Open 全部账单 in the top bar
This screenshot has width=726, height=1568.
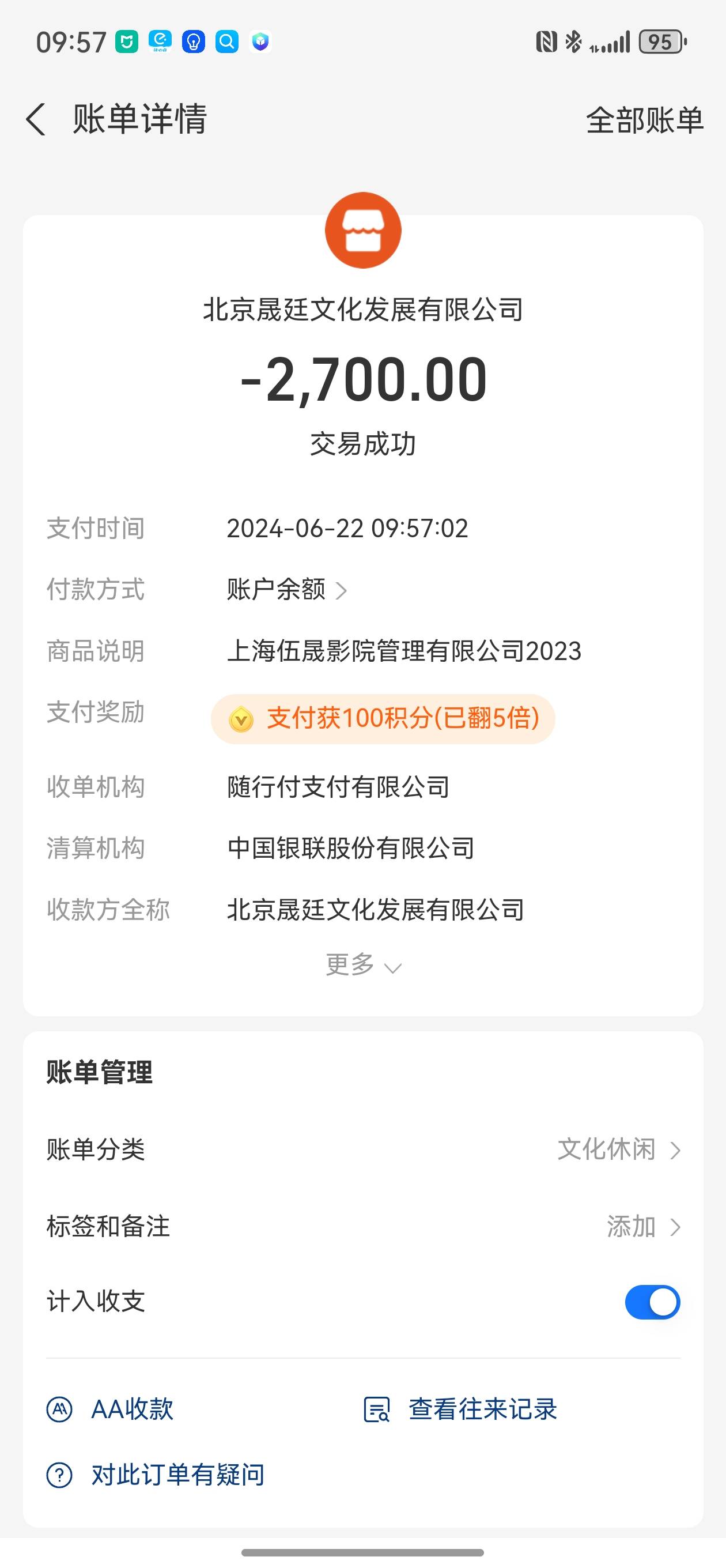click(644, 119)
